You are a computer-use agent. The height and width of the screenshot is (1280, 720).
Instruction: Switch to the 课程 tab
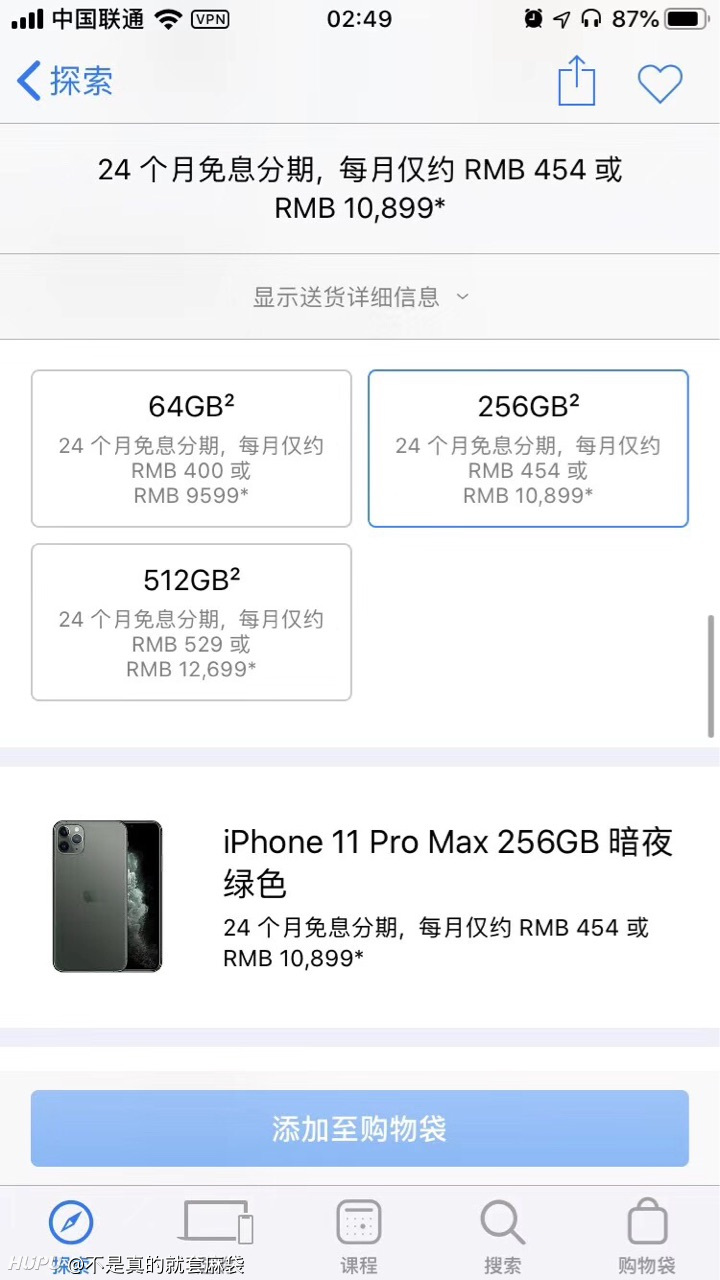pyautogui.click(x=359, y=1236)
